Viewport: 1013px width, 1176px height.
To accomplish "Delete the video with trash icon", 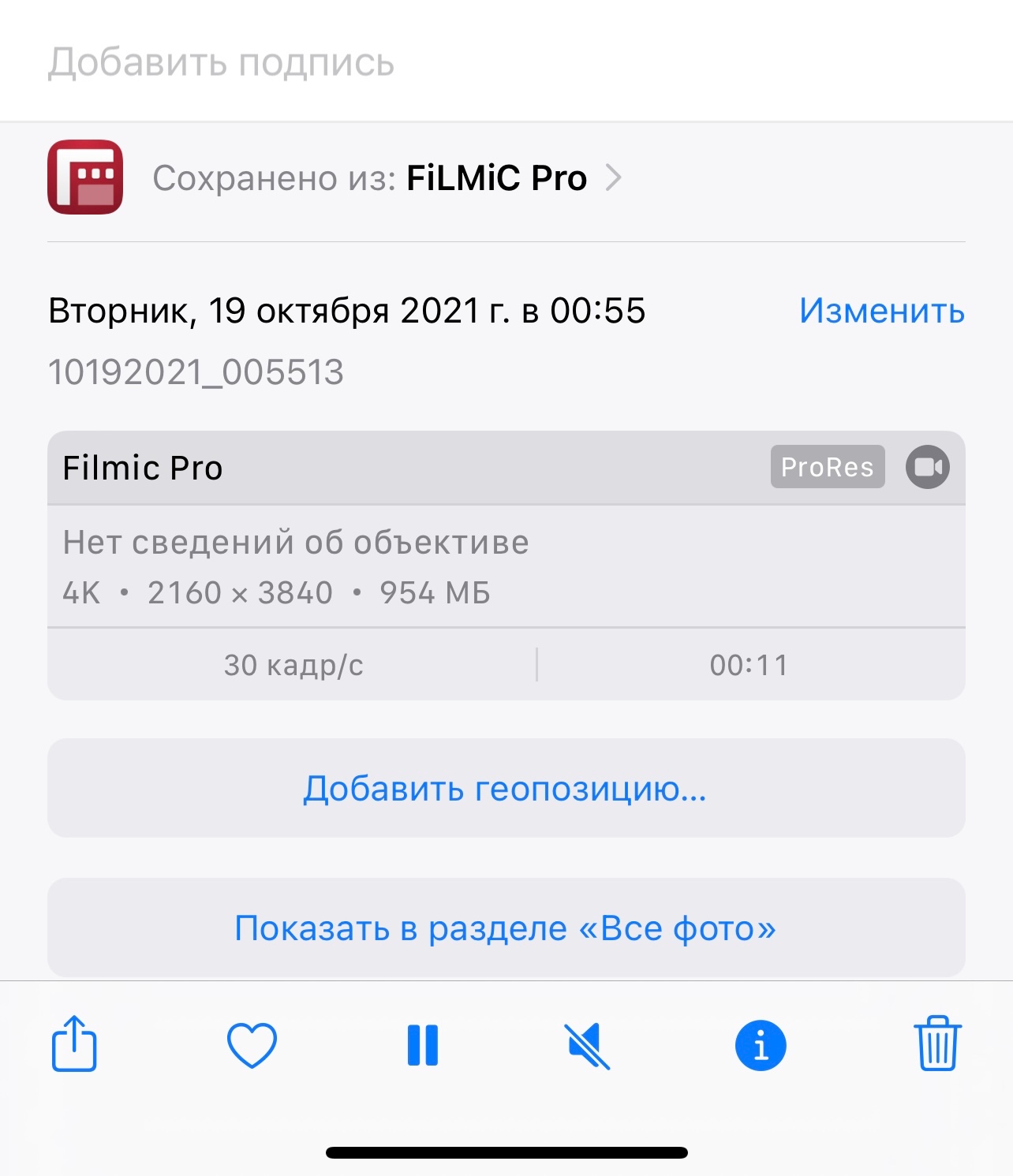I will click(937, 1043).
